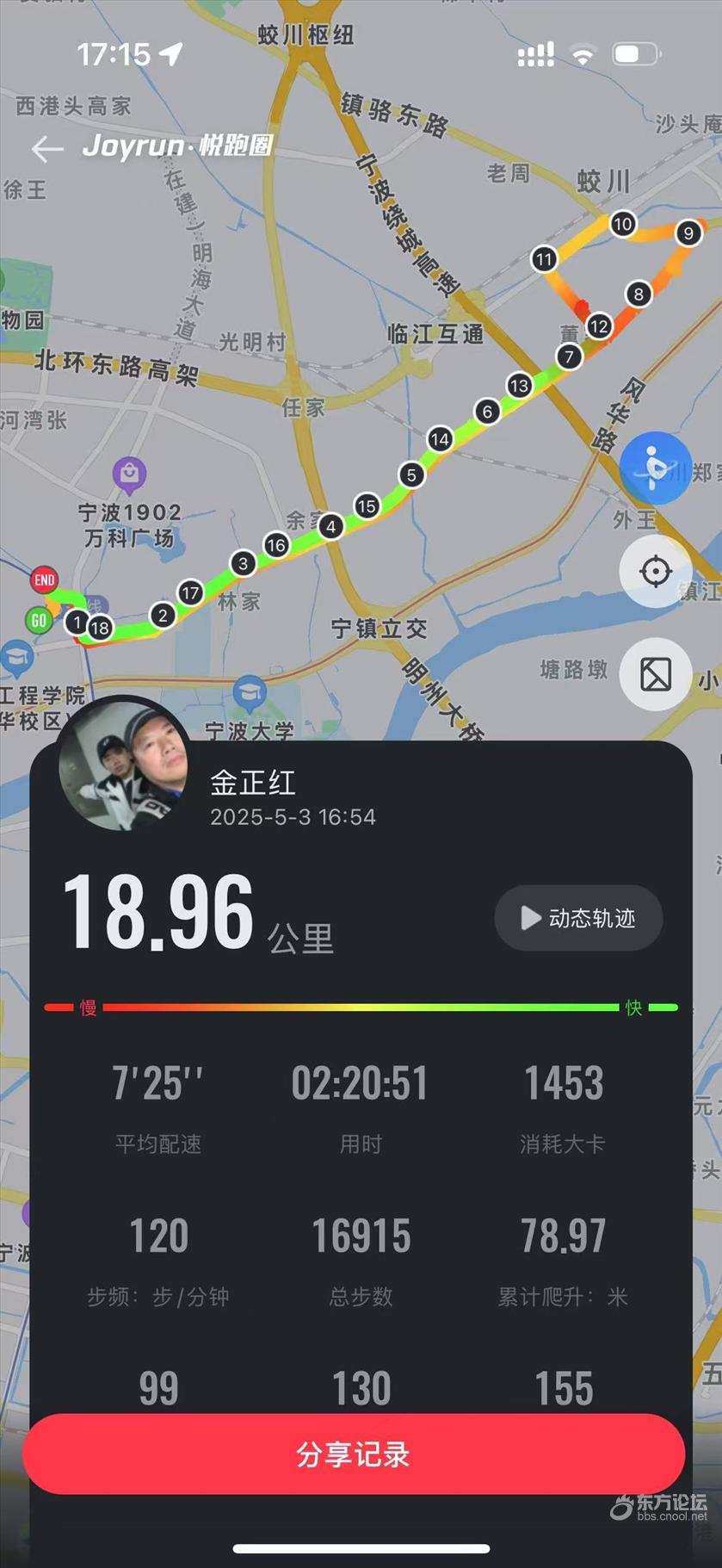Tap the blue runner floating button

[x=656, y=468]
